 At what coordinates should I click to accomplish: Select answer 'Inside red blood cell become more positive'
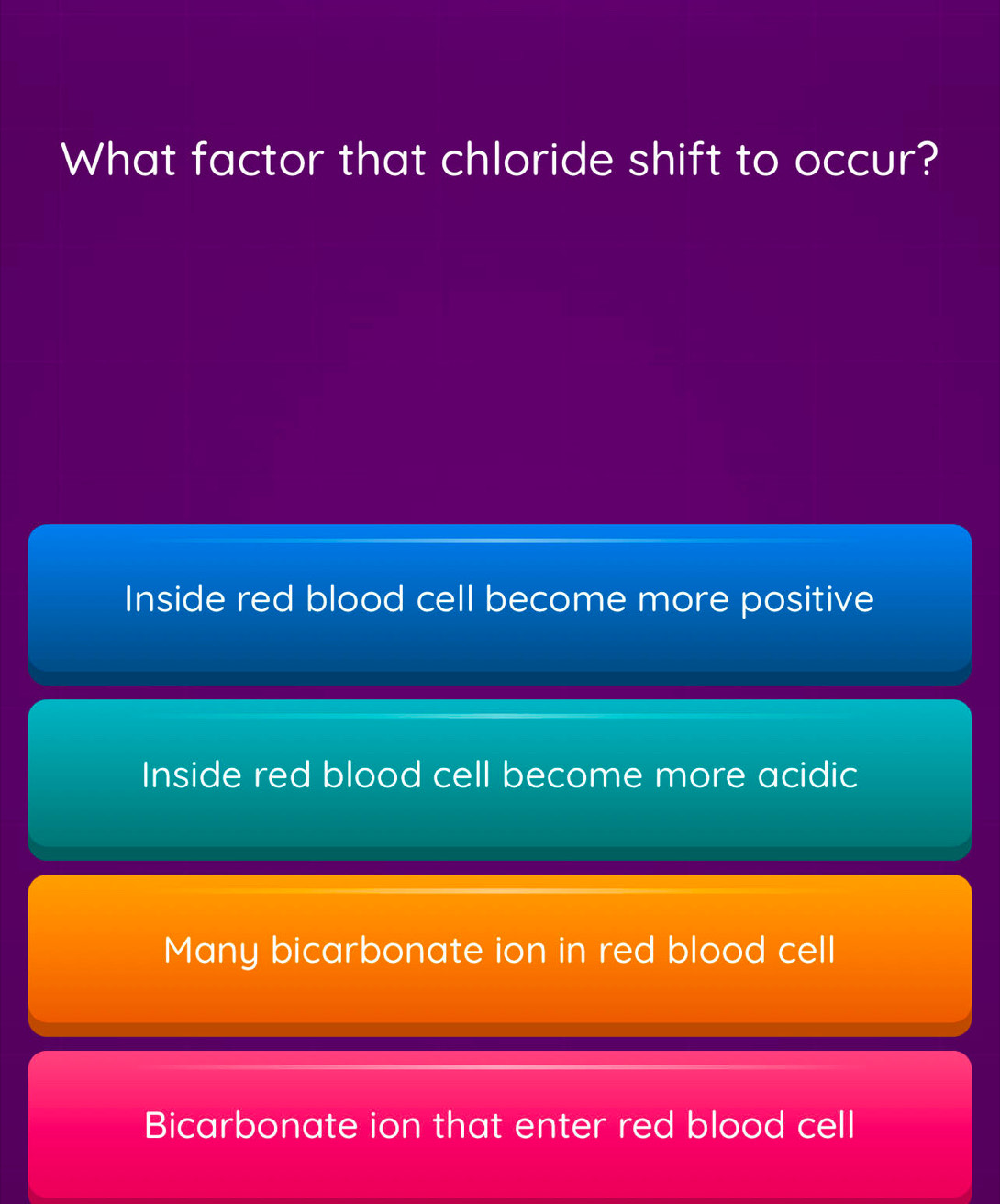499,600
